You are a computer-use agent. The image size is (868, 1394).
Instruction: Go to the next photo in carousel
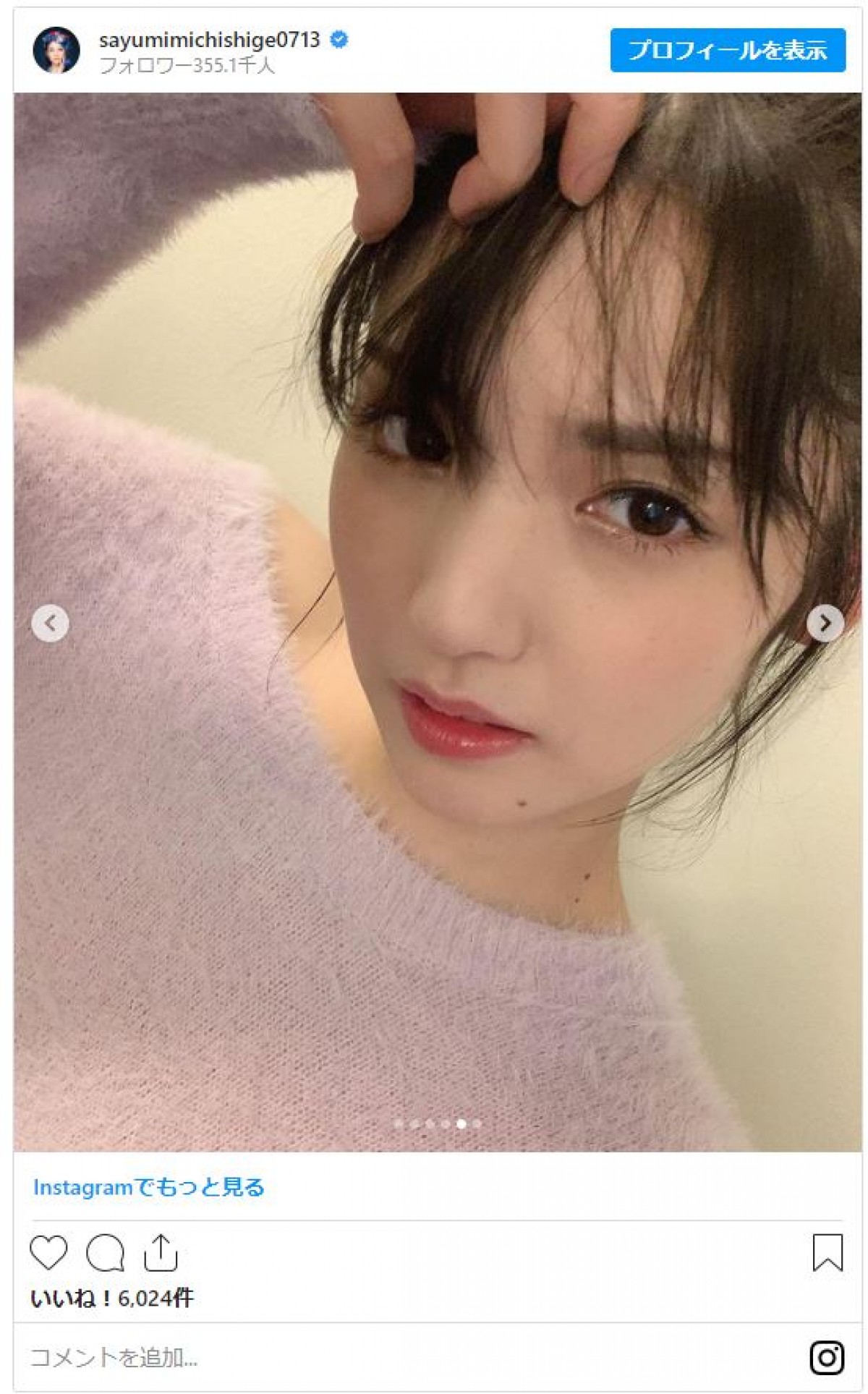tap(825, 623)
